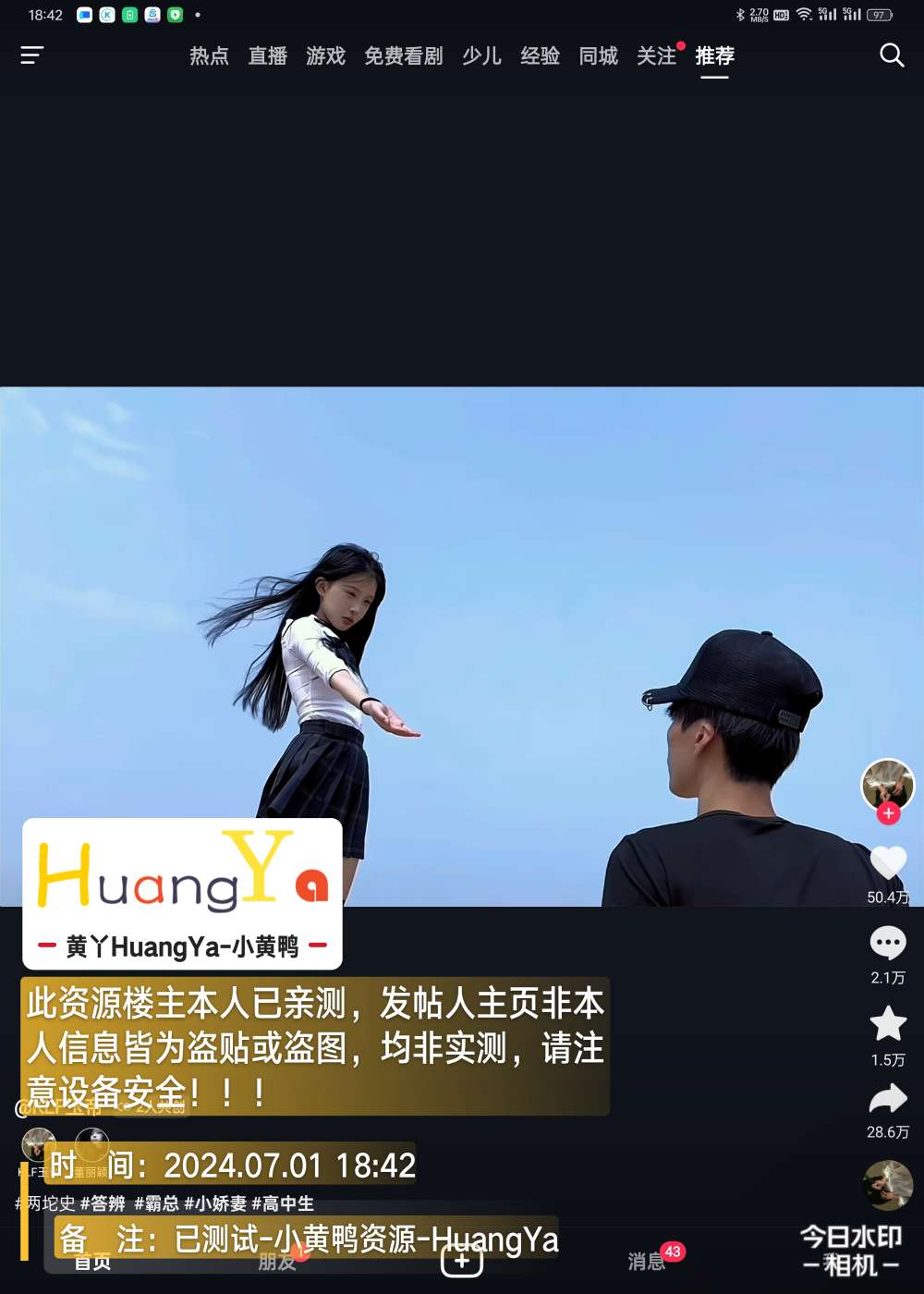Switch to the 热点 tab
The image size is (924, 1294).
(x=209, y=56)
